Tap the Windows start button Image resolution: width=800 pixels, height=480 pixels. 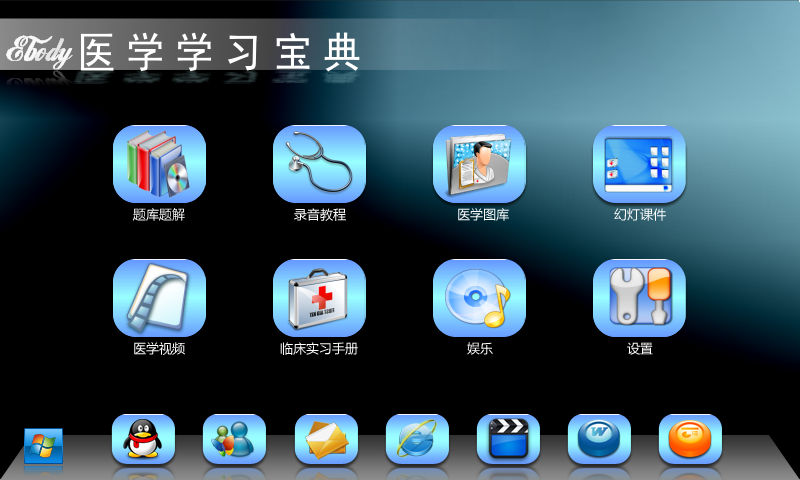point(43,446)
